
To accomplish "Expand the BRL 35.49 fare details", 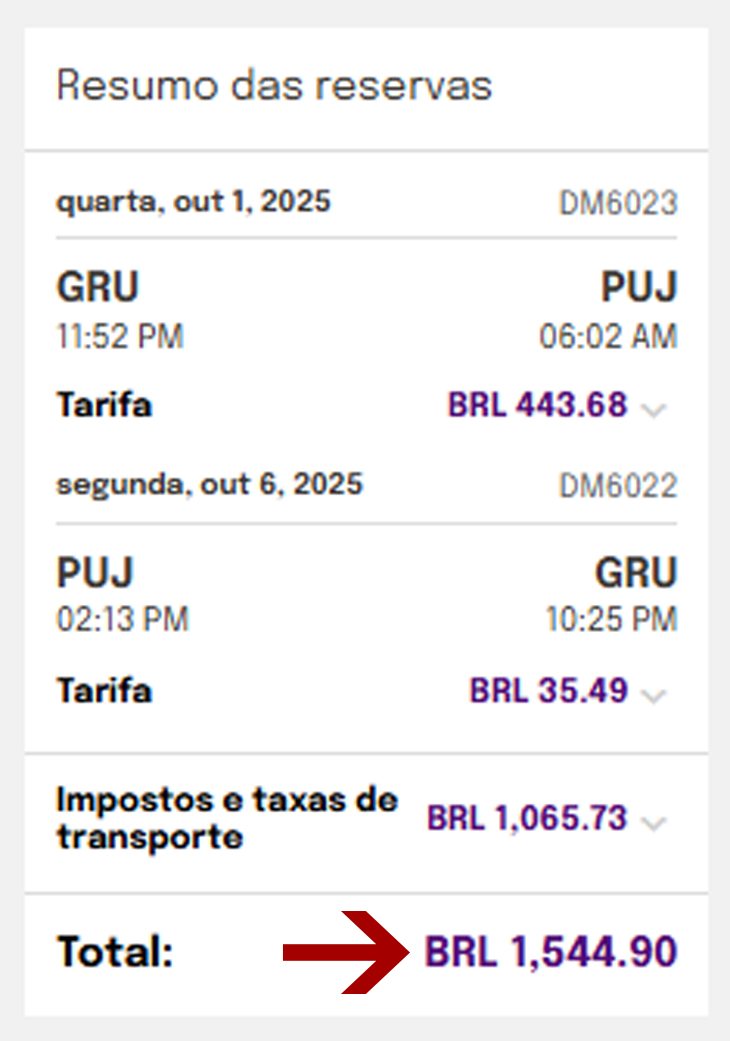I will pyautogui.click(x=652, y=694).
